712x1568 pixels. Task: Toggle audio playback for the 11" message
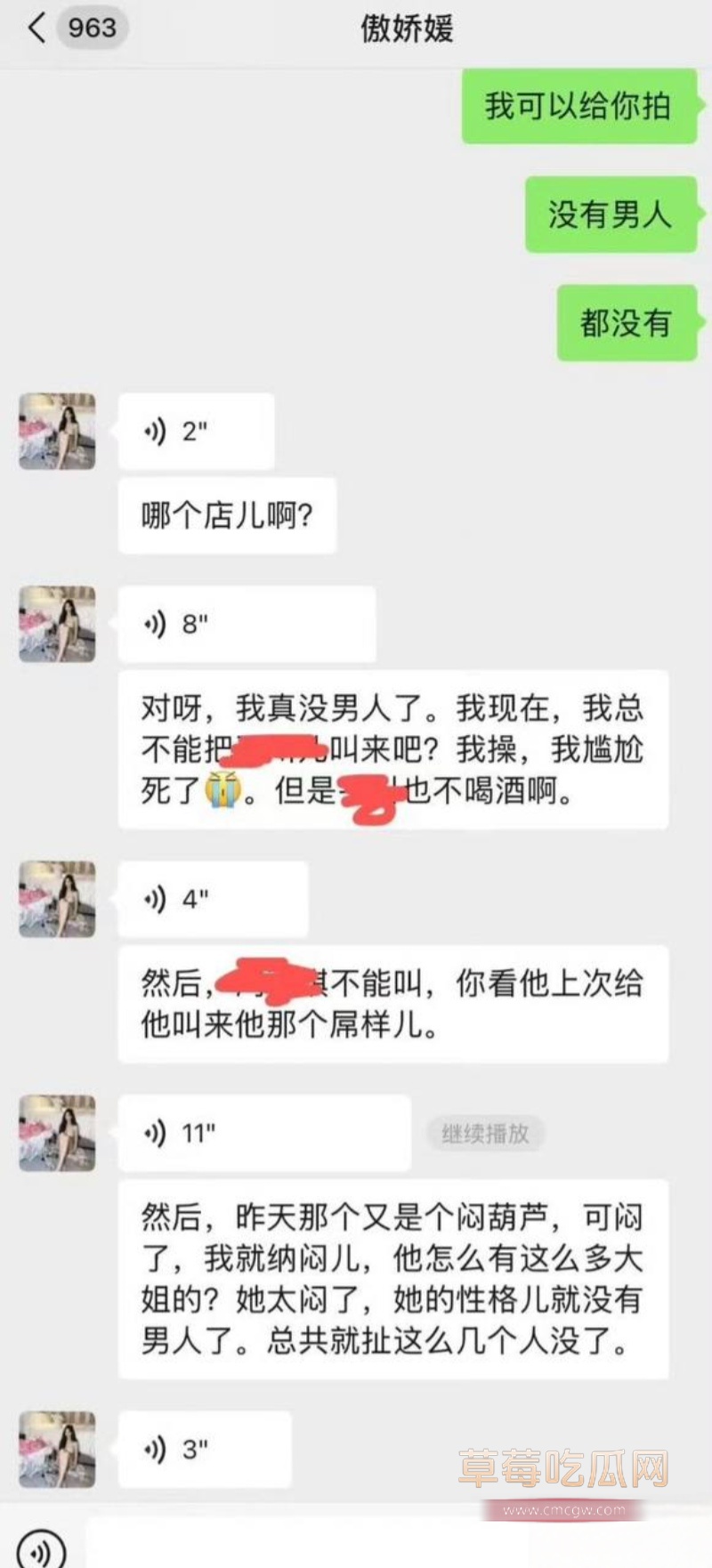[267, 1133]
